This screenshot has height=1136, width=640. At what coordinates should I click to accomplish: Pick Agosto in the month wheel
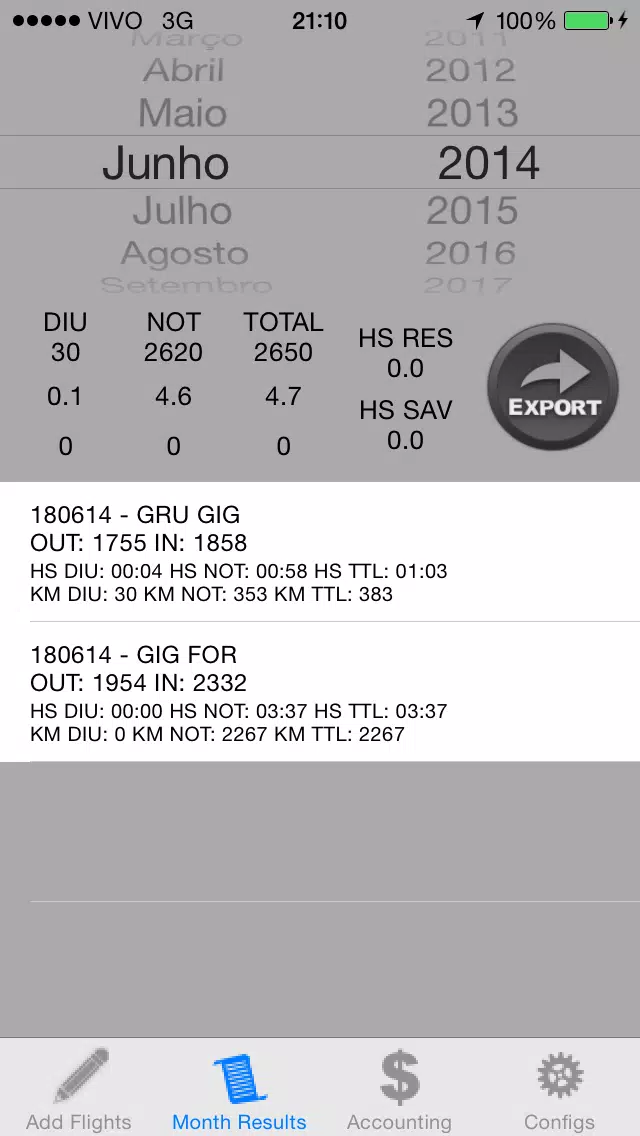click(185, 253)
